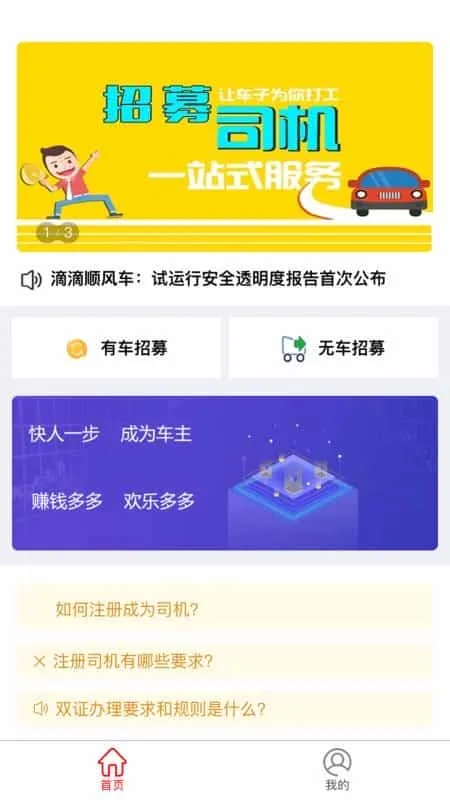Open 注册司机有哪些要求? question

click(224, 661)
